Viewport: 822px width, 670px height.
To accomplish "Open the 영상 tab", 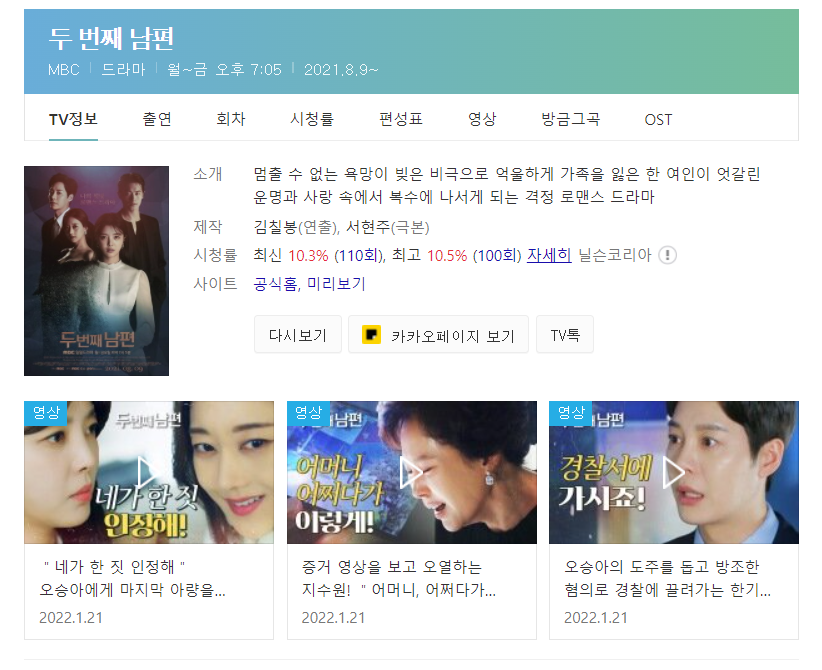I will 482,119.
